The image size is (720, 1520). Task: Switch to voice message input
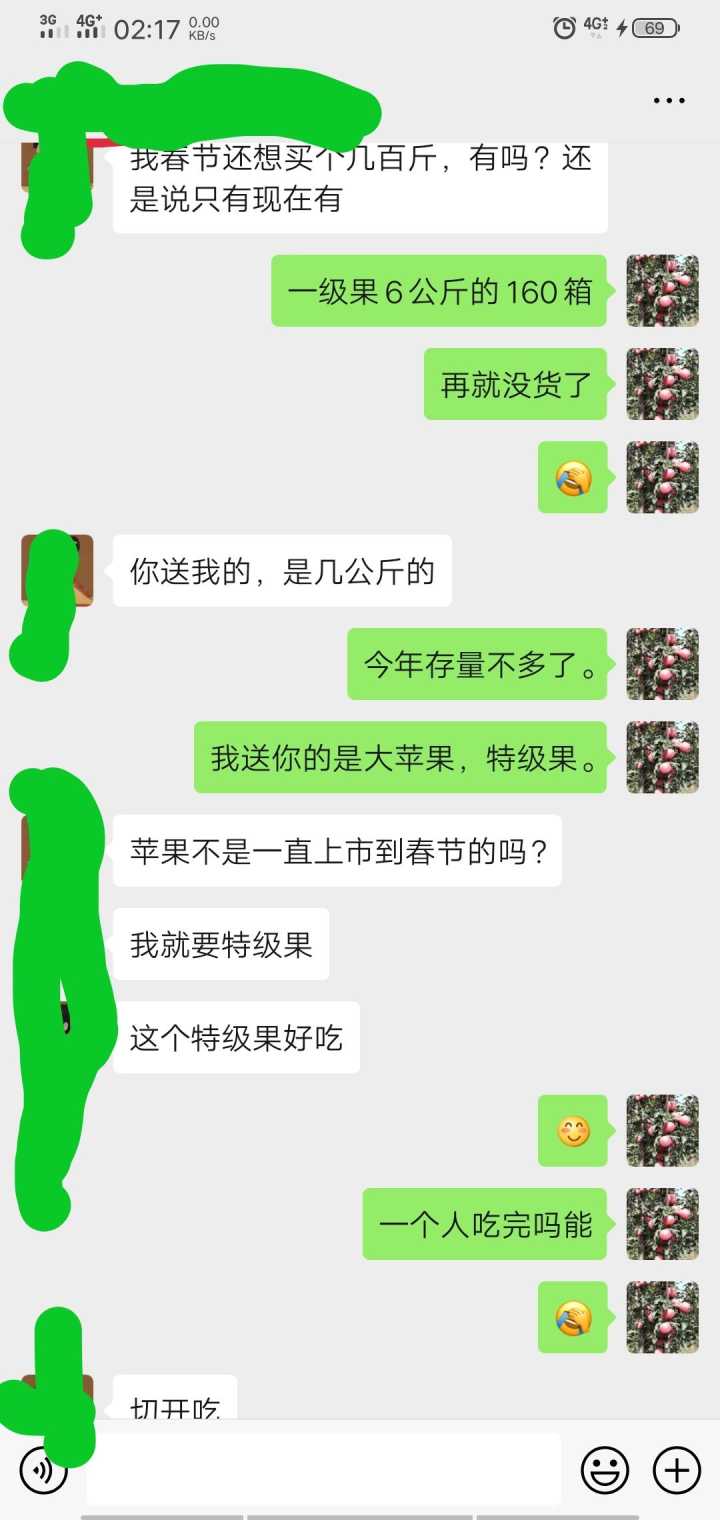44,1471
